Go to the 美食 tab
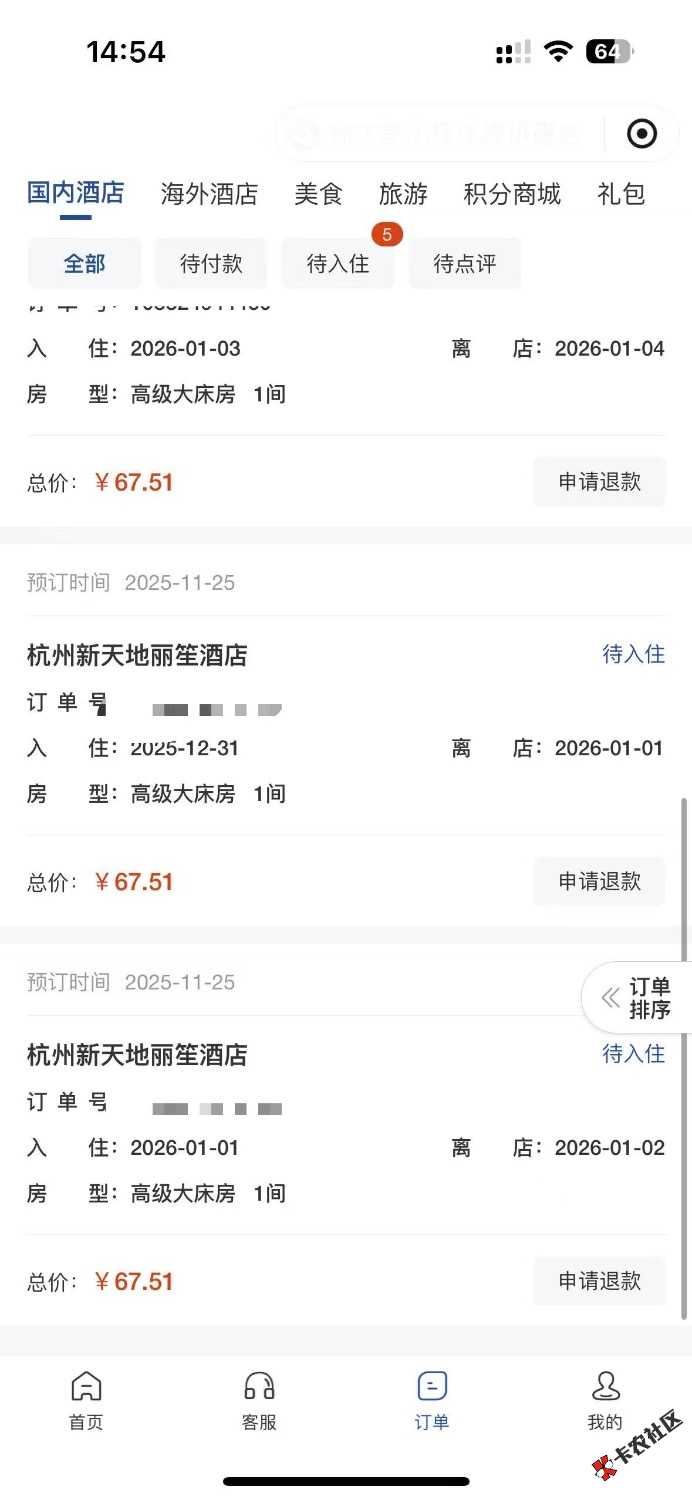 318,194
